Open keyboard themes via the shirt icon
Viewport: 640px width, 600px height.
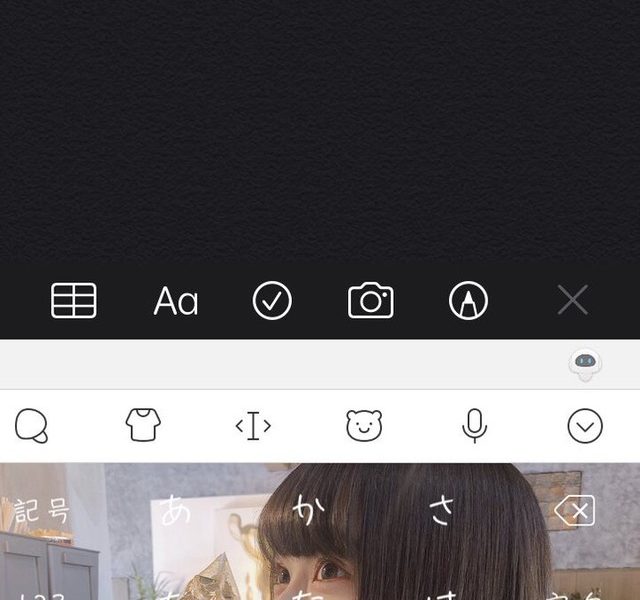click(x=143, y=426)
